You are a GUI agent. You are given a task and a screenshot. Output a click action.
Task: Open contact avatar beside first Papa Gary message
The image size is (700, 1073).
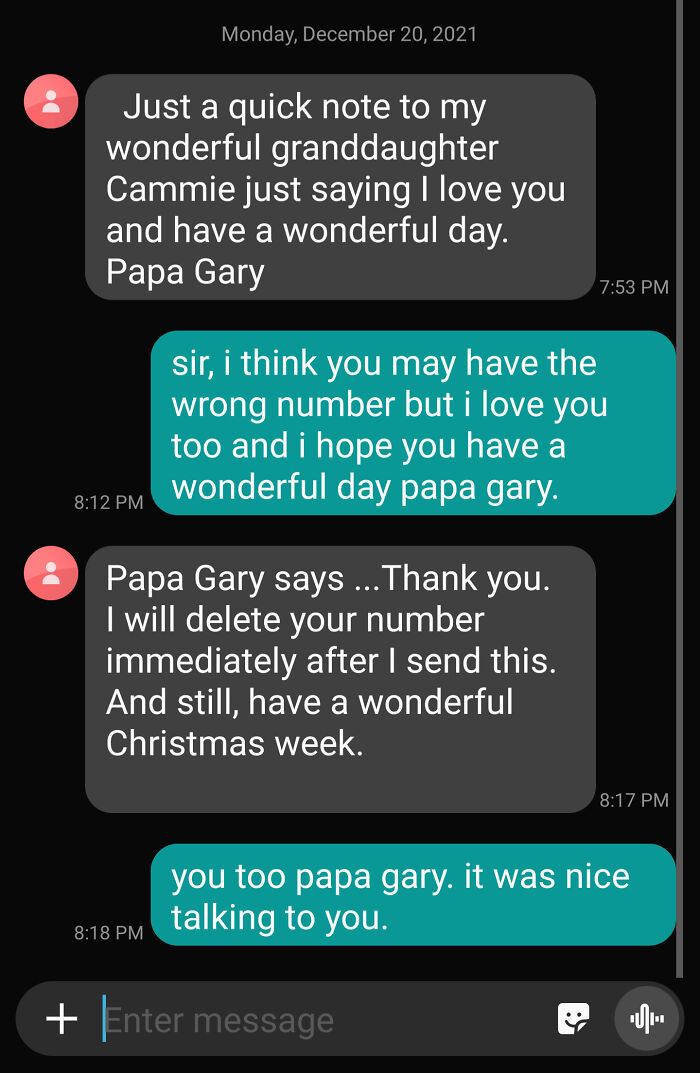point(51,101)
